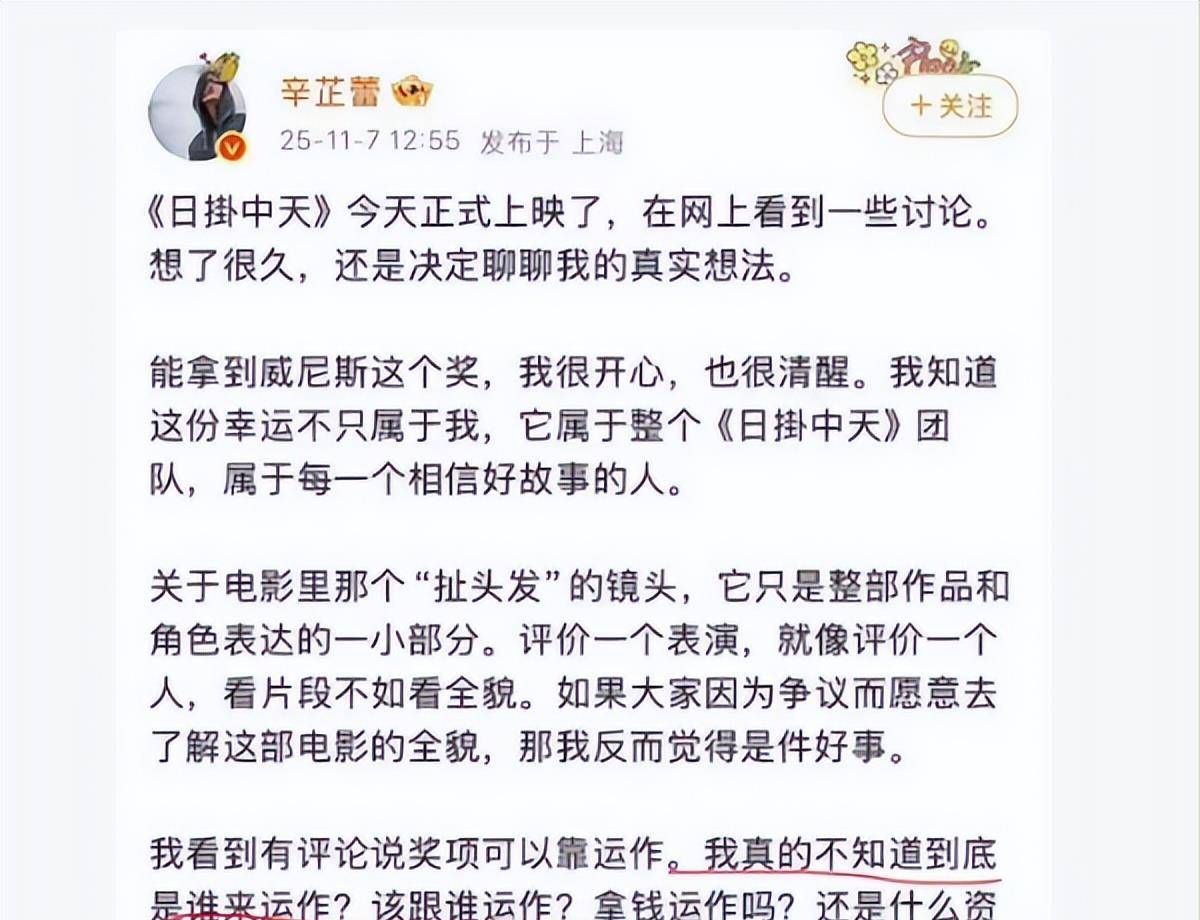1200x920 pixels.
Task: Open the username 辛芷蕾
Action: [x=330, y=93]
